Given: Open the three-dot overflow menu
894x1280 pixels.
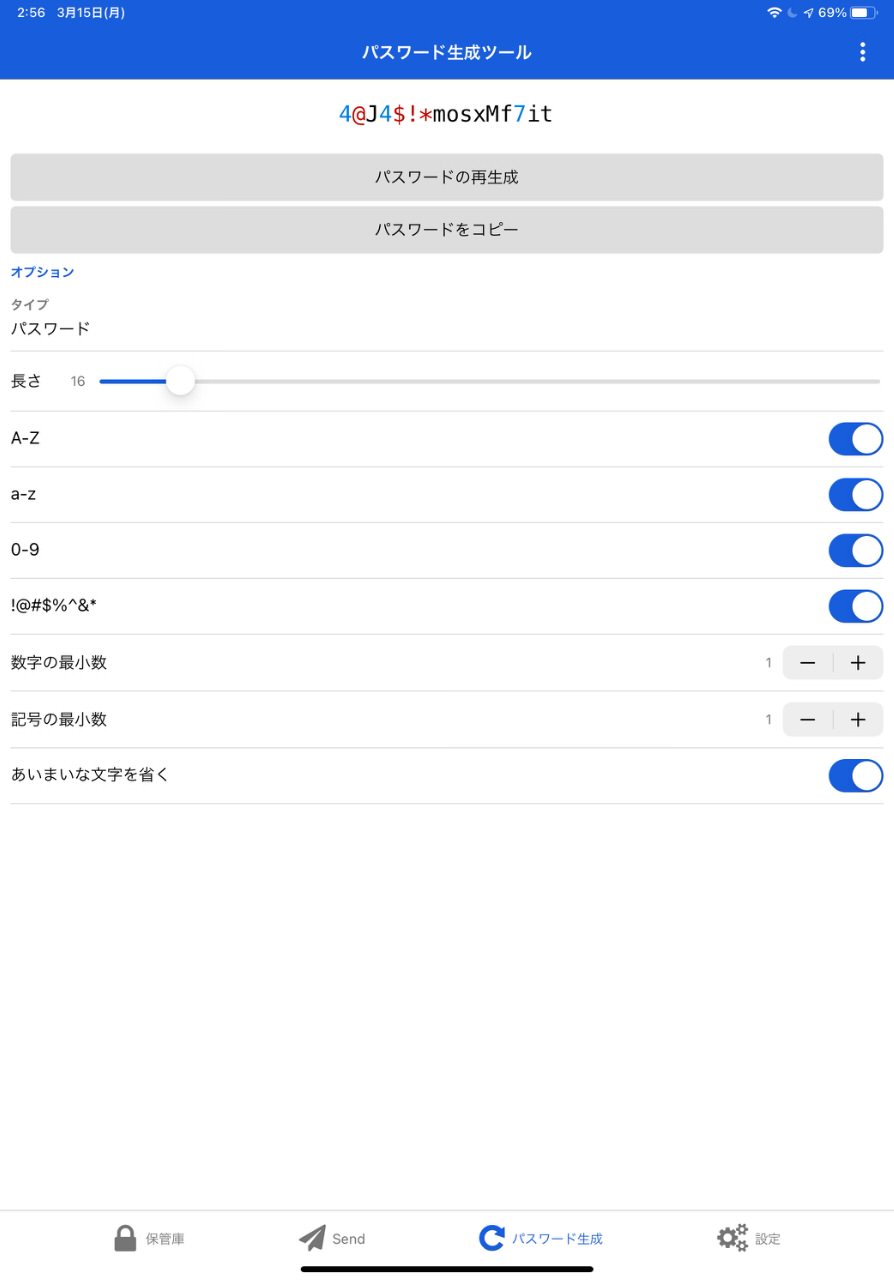Looking at the screenshot, I should click(862, 53).
